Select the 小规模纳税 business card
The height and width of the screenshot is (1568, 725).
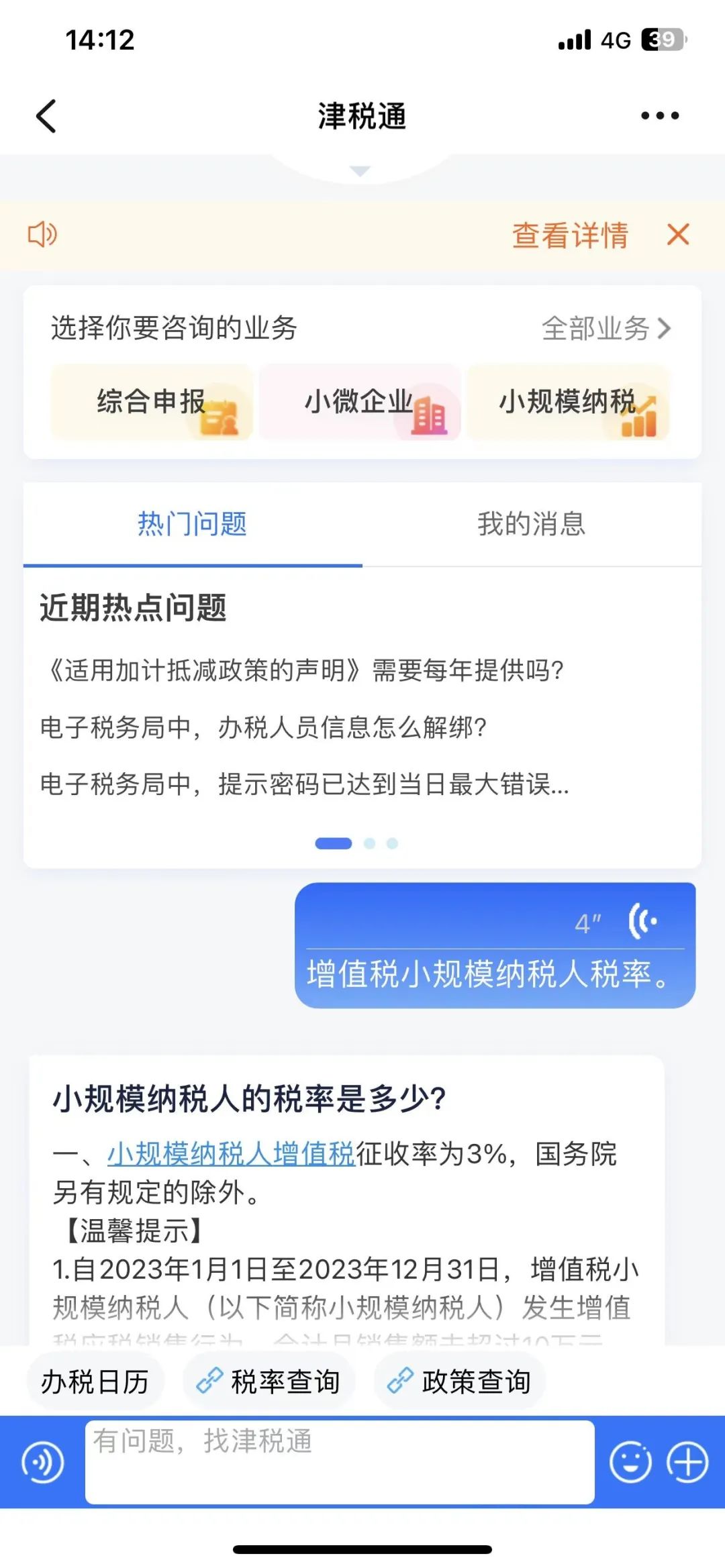point(568,403)
